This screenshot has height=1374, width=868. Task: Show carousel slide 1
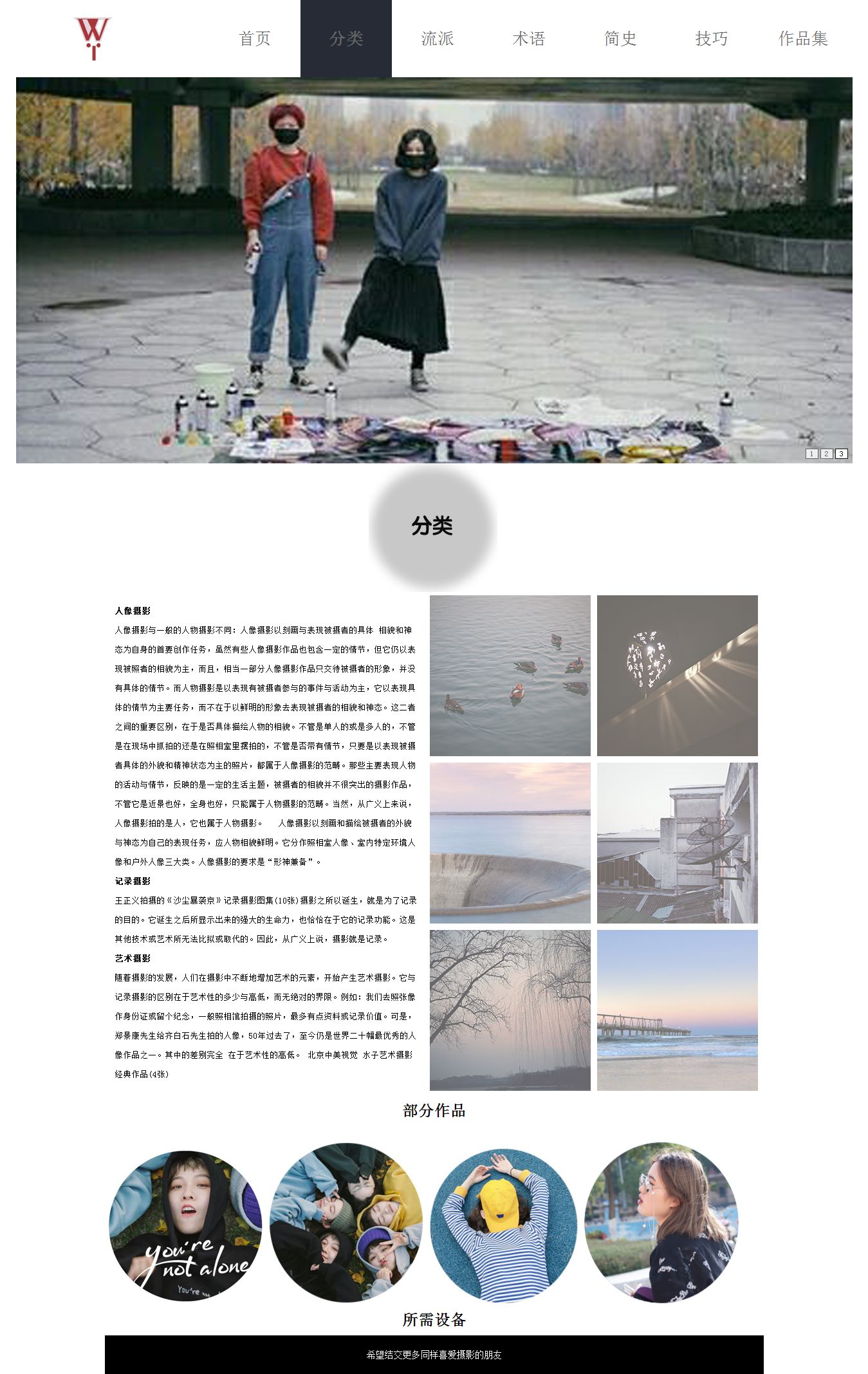811,454
